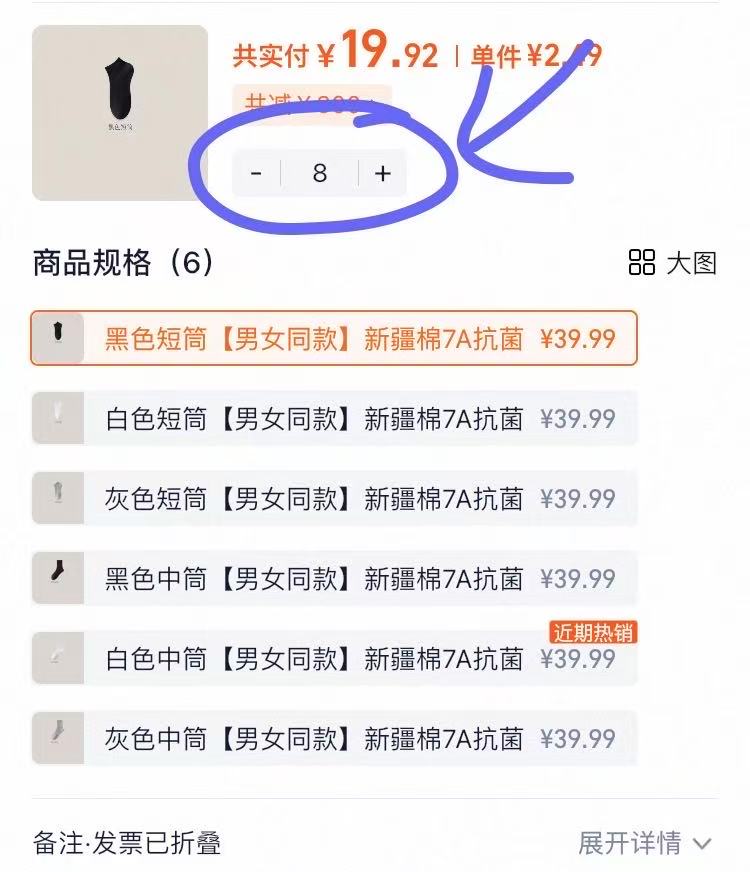Decrease the quantity with the minus button
The height and width of the screenshot is (872, 750).
coord(257,174)
